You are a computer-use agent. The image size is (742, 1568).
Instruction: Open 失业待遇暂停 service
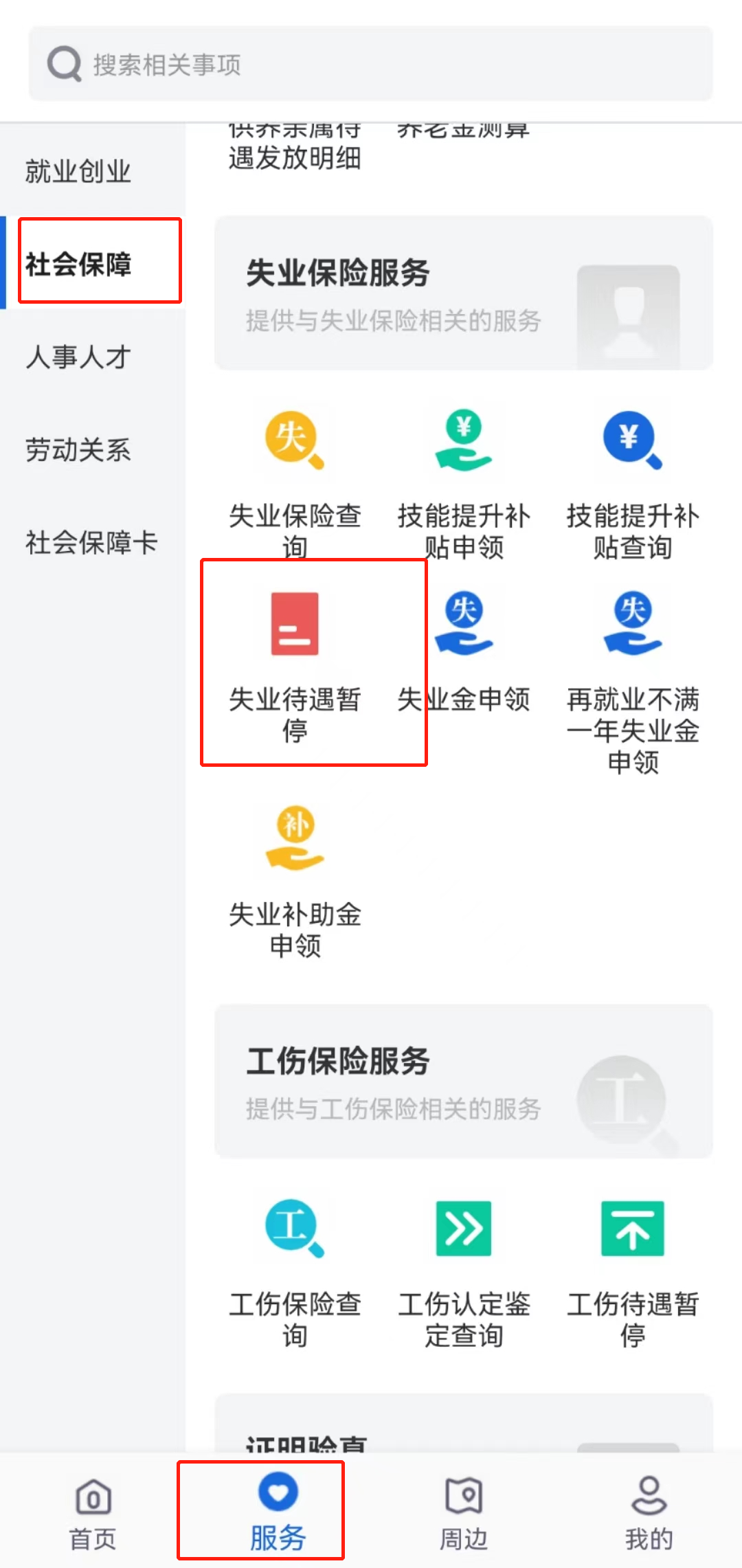pos(295,663)
